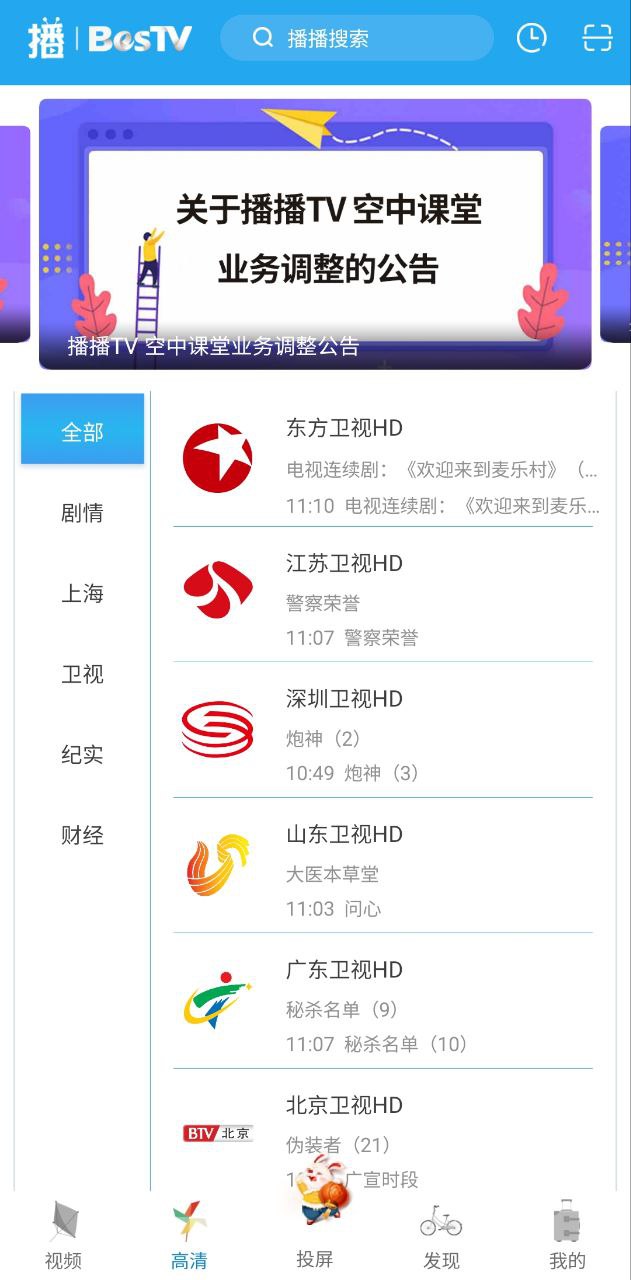Show the 卫视 category channels

tap(82, 674)
